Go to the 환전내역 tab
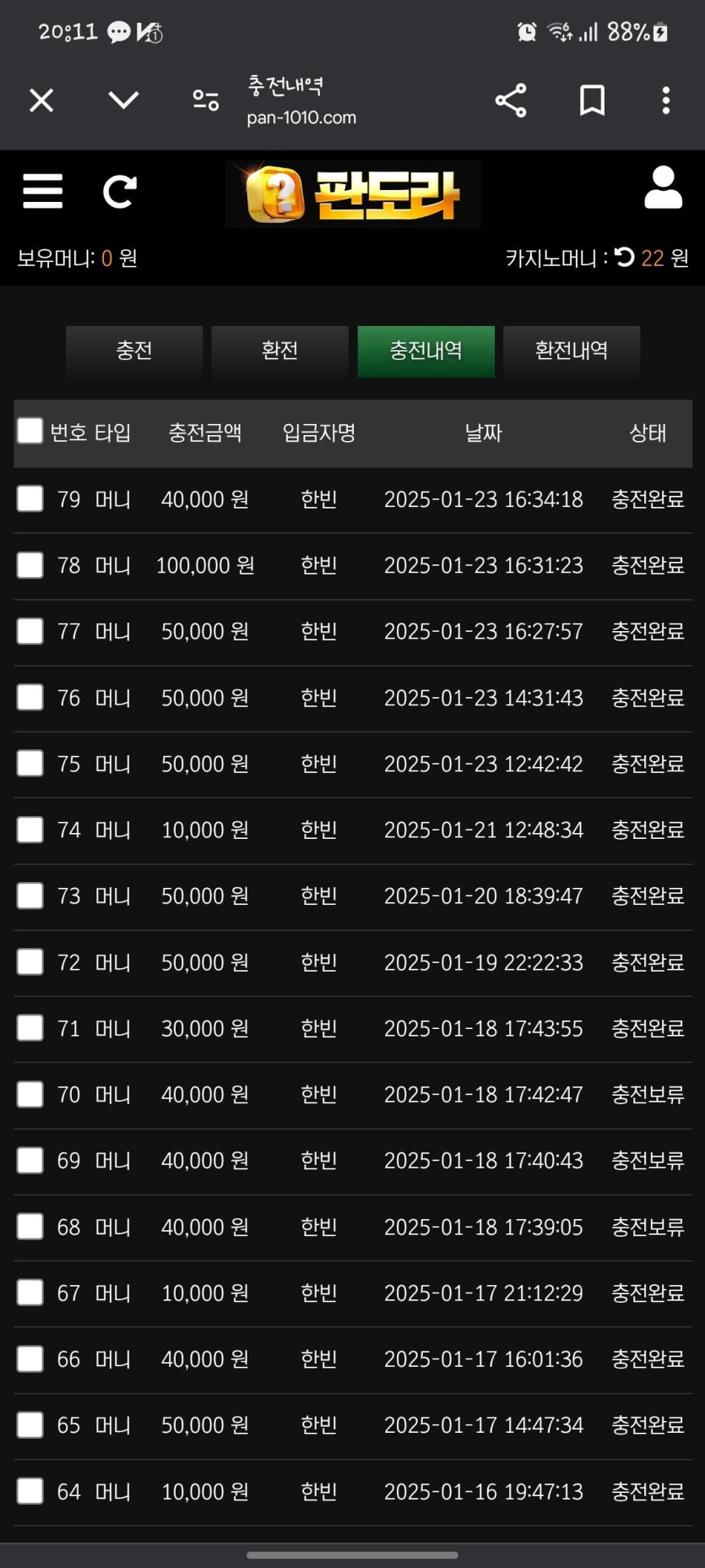This screenshot has width=705, height=1568. pos(572,351)
